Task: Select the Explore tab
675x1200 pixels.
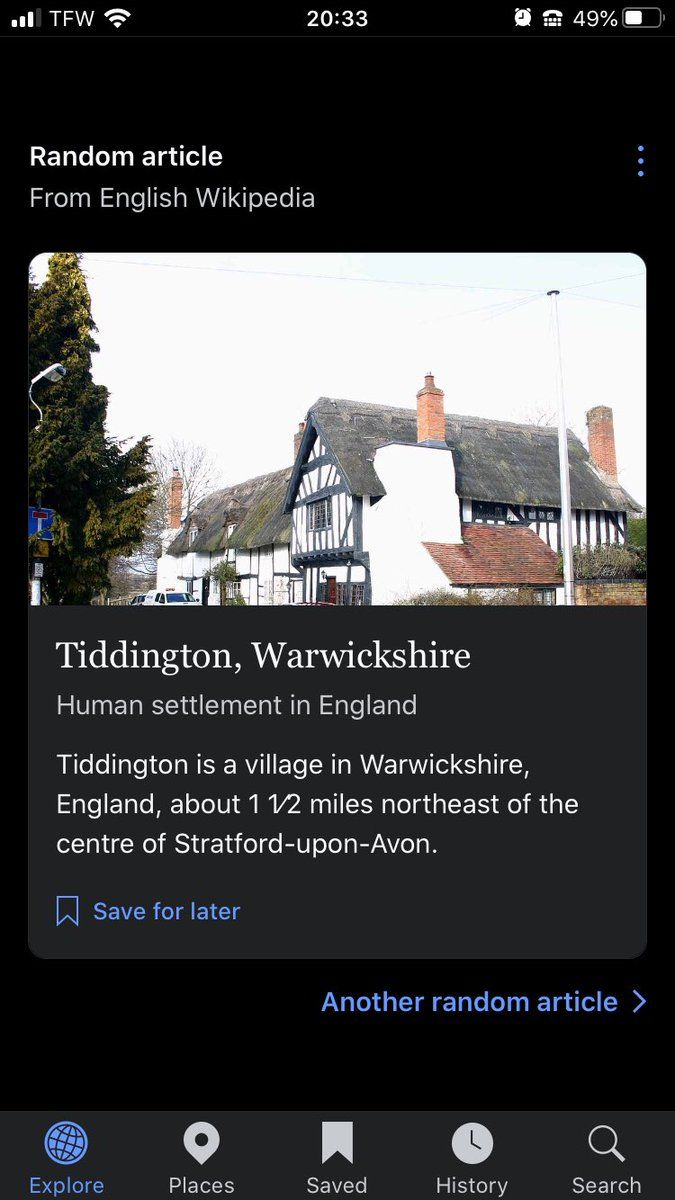Action: [x=66, y=1158]
